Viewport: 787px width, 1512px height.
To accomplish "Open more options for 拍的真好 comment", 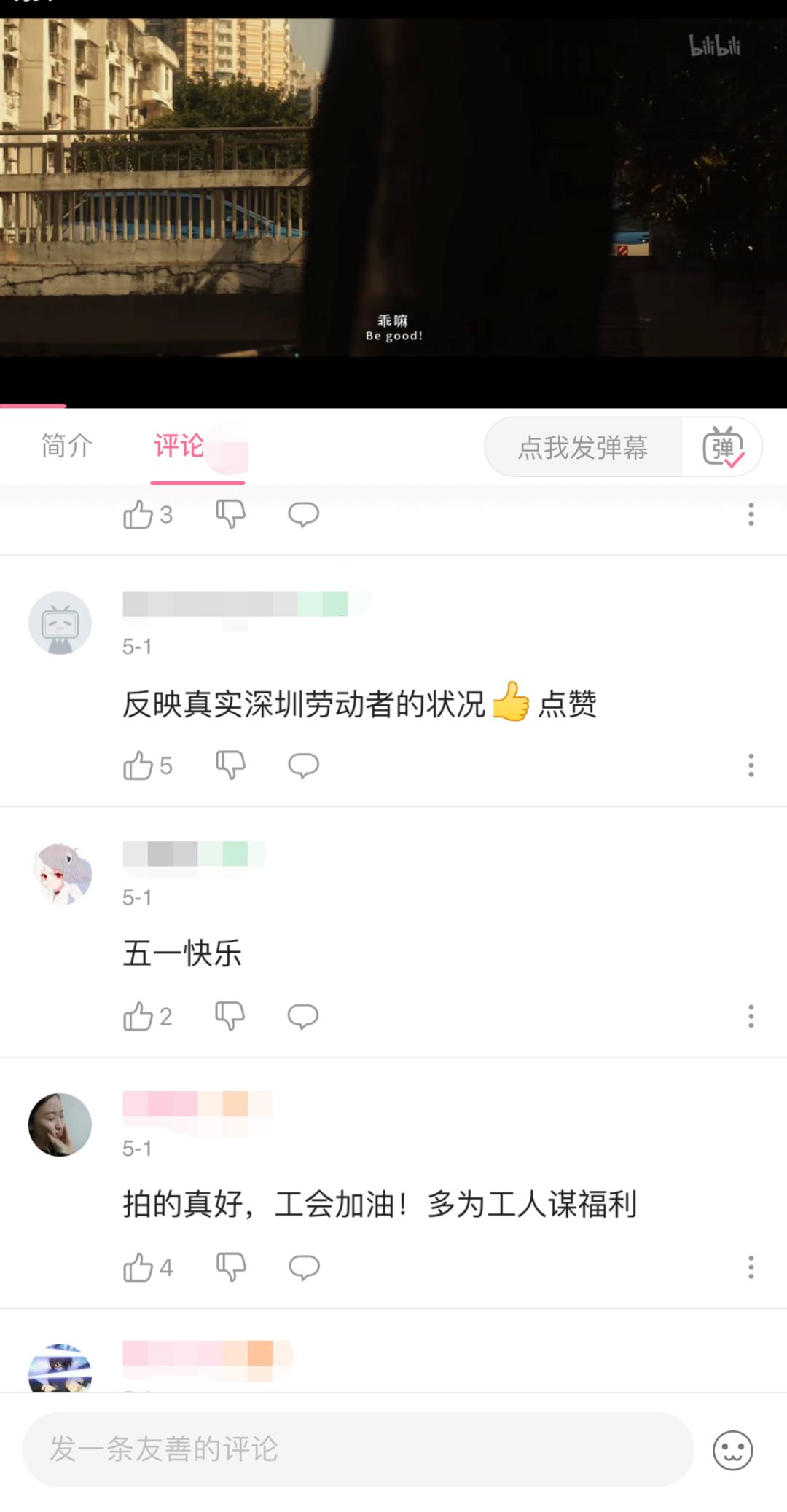I will click(751, 1268).
